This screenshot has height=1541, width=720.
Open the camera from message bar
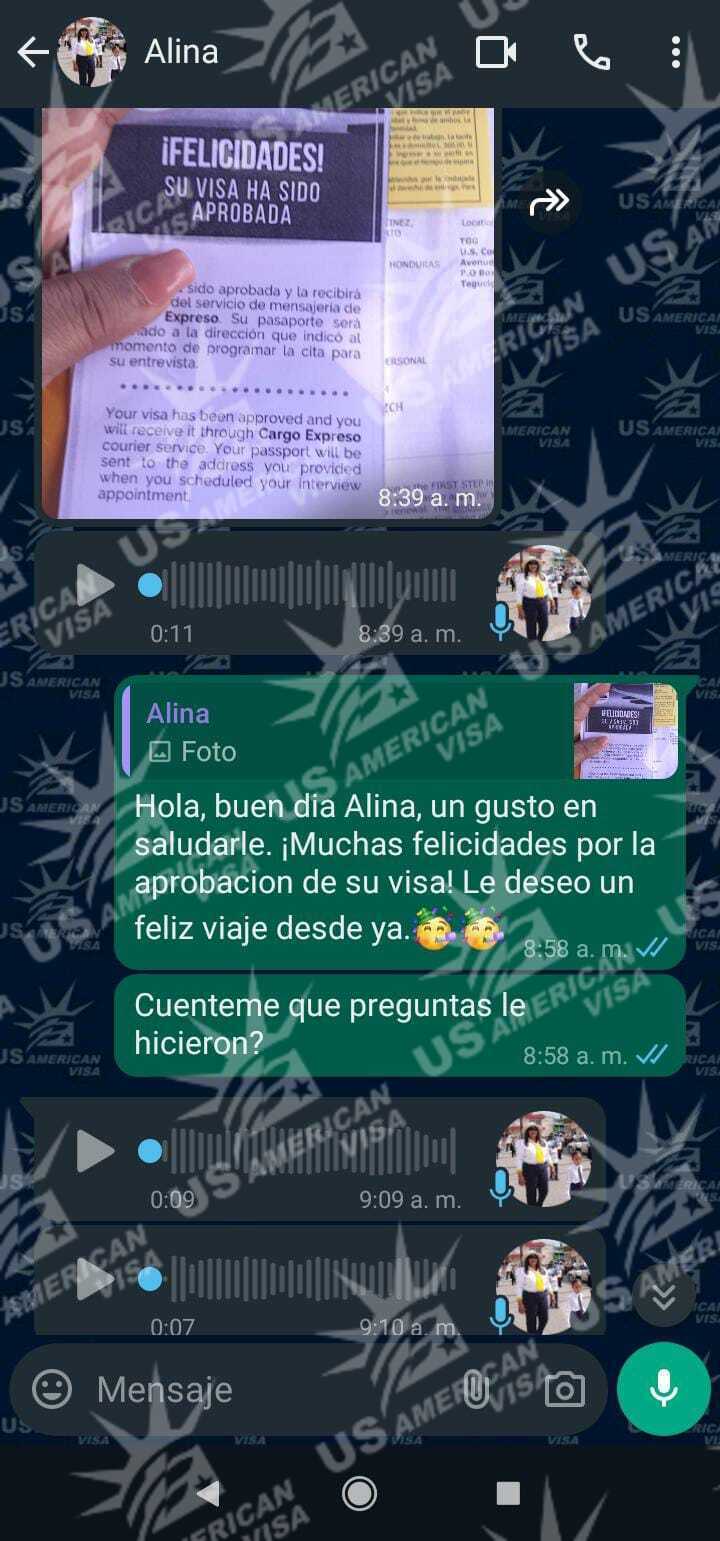tap(564, 1389)
